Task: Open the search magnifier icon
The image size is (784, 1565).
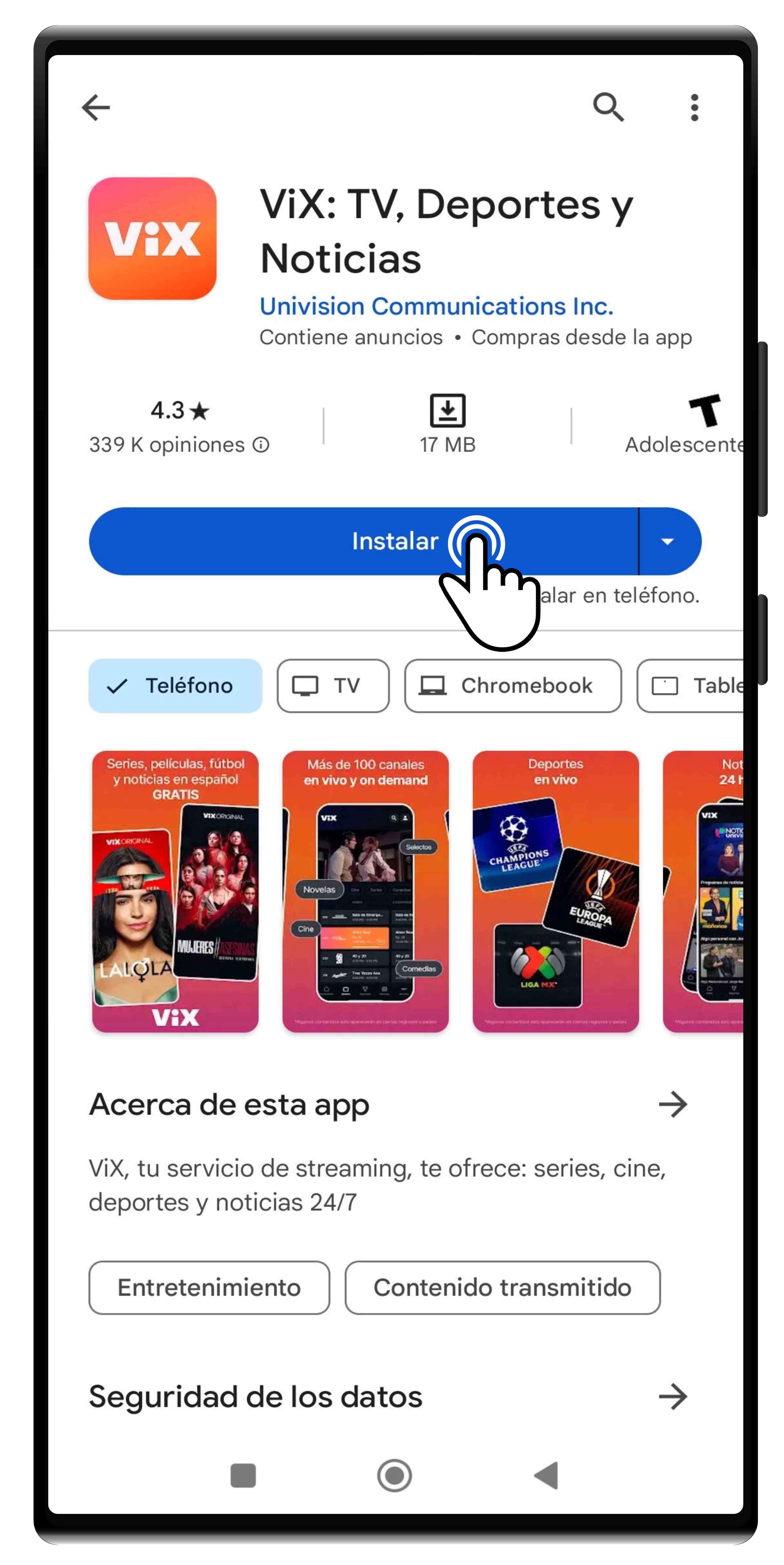Action: (x=608, y=108)
